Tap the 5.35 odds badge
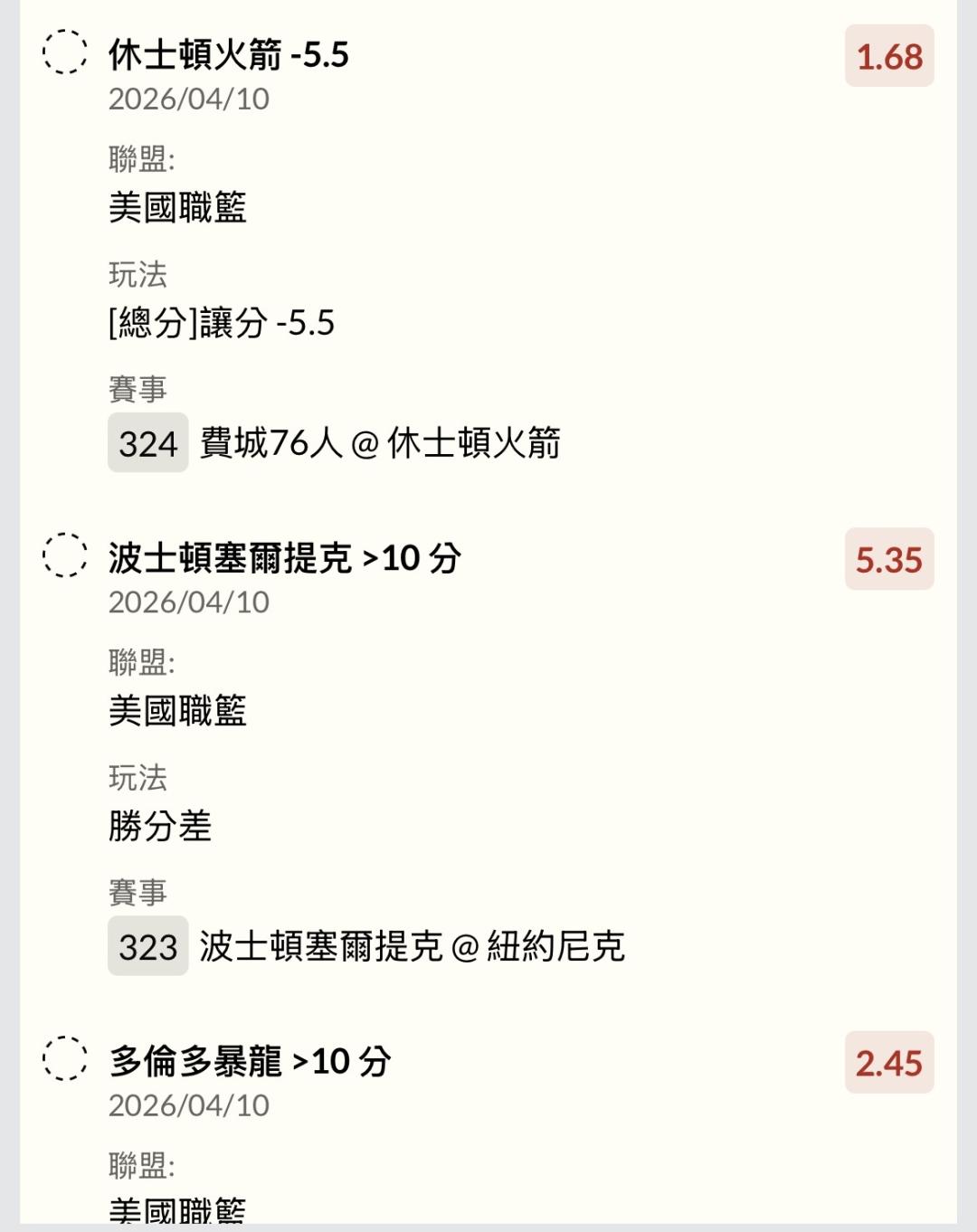Viewport: 977px width, 1232px height. pyautogui.click(x=889, y=560)
